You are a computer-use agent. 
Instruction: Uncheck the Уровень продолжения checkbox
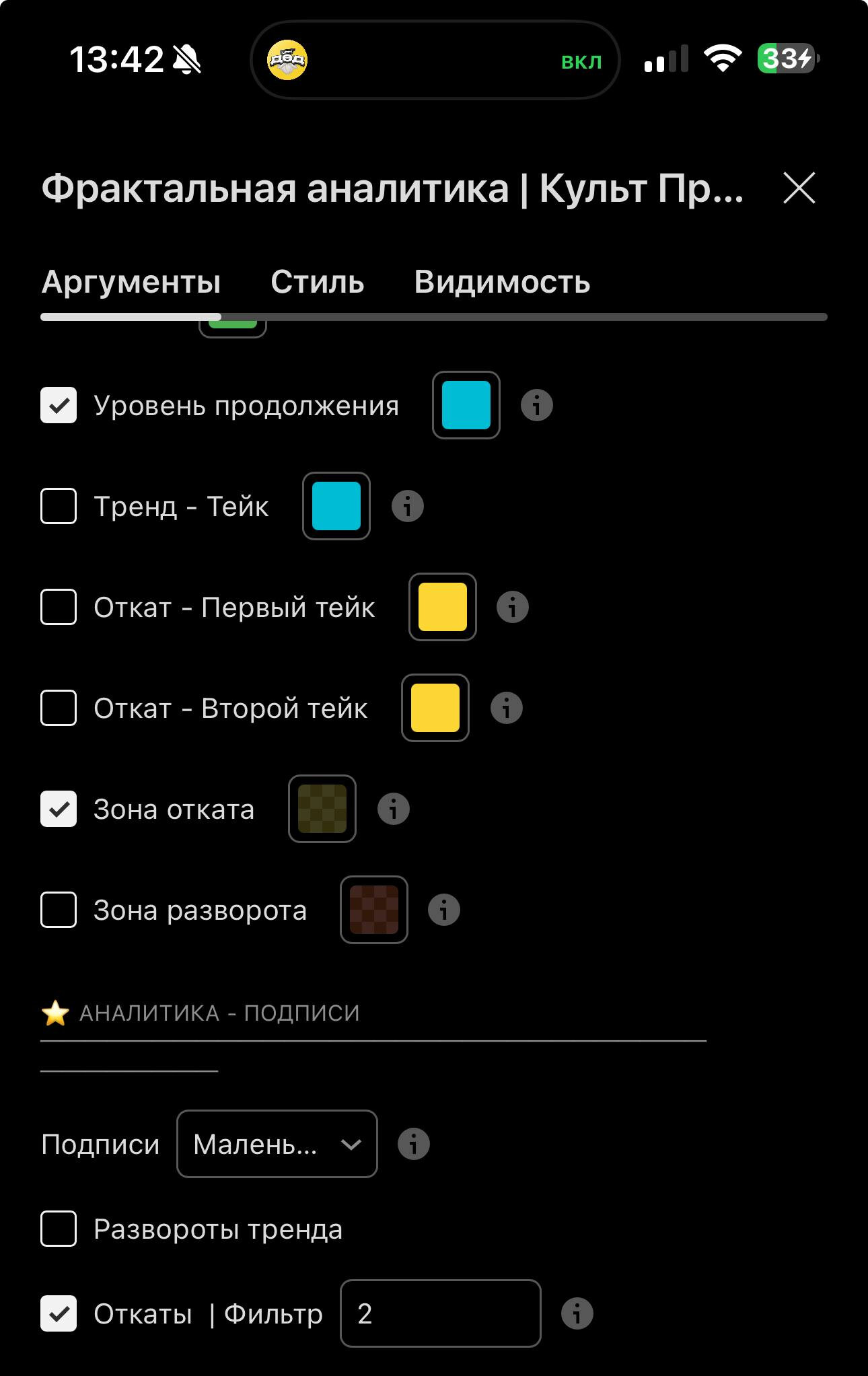(x=59, y=405)
